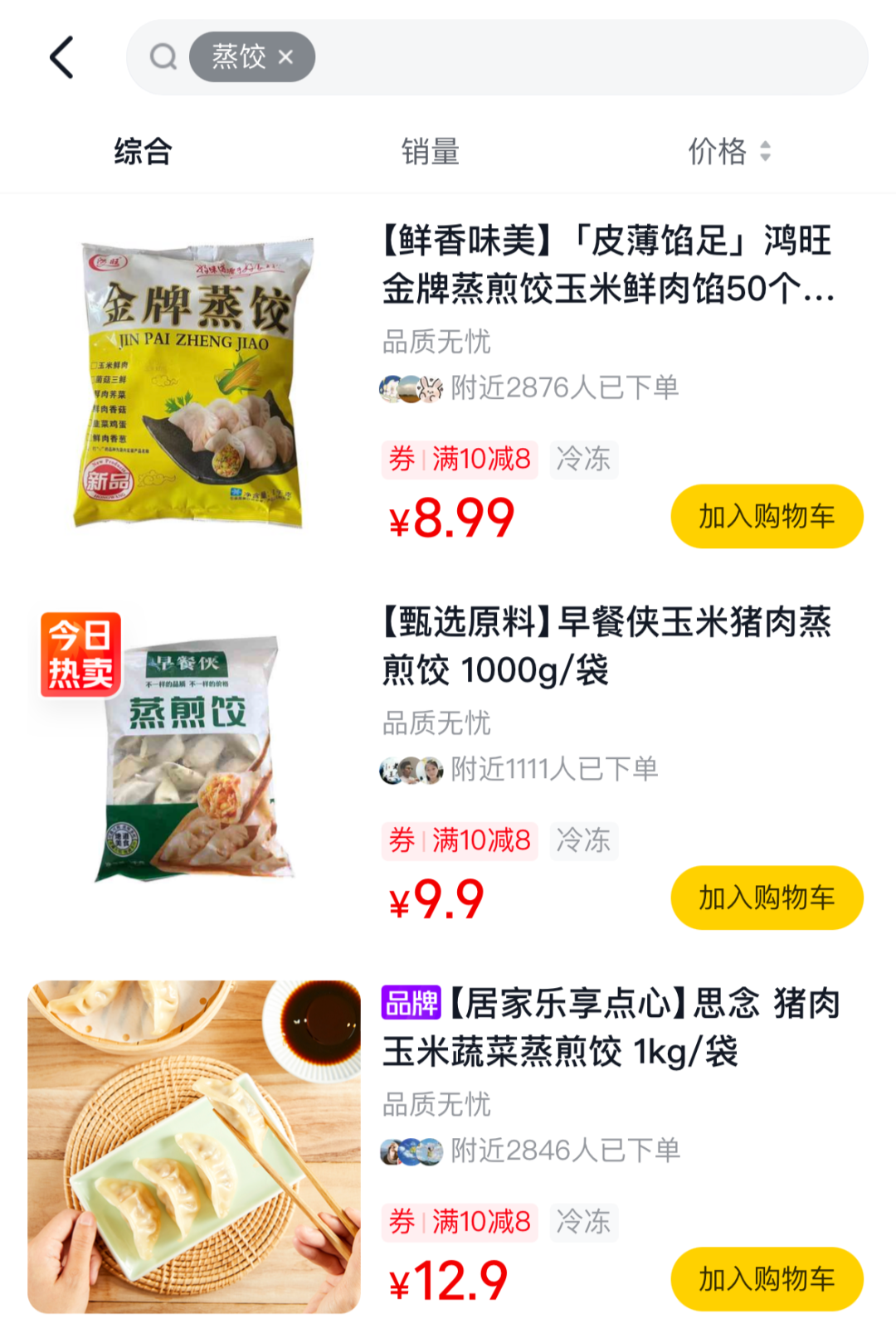
Task: Open the 鸿旺金牌蒸煎饺 product listing
Action: (607, 265)
